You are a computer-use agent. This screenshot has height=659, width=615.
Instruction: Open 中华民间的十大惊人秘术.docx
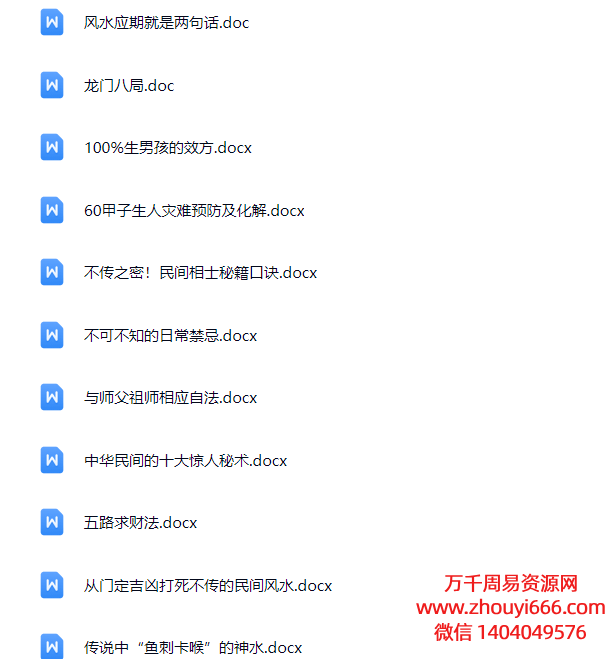click(185, 461)
